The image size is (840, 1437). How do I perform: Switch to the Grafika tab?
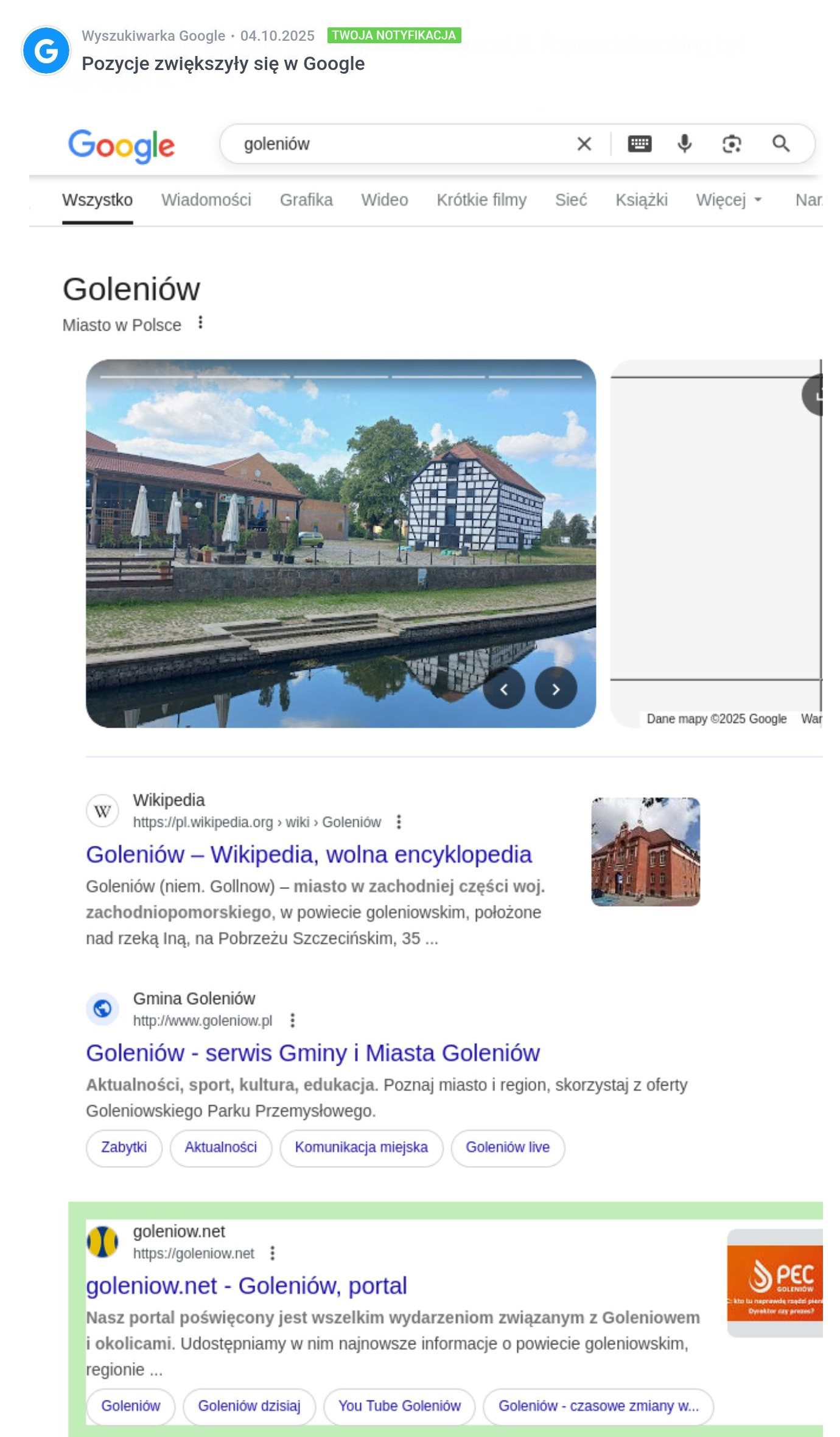[x=306, y=200]
